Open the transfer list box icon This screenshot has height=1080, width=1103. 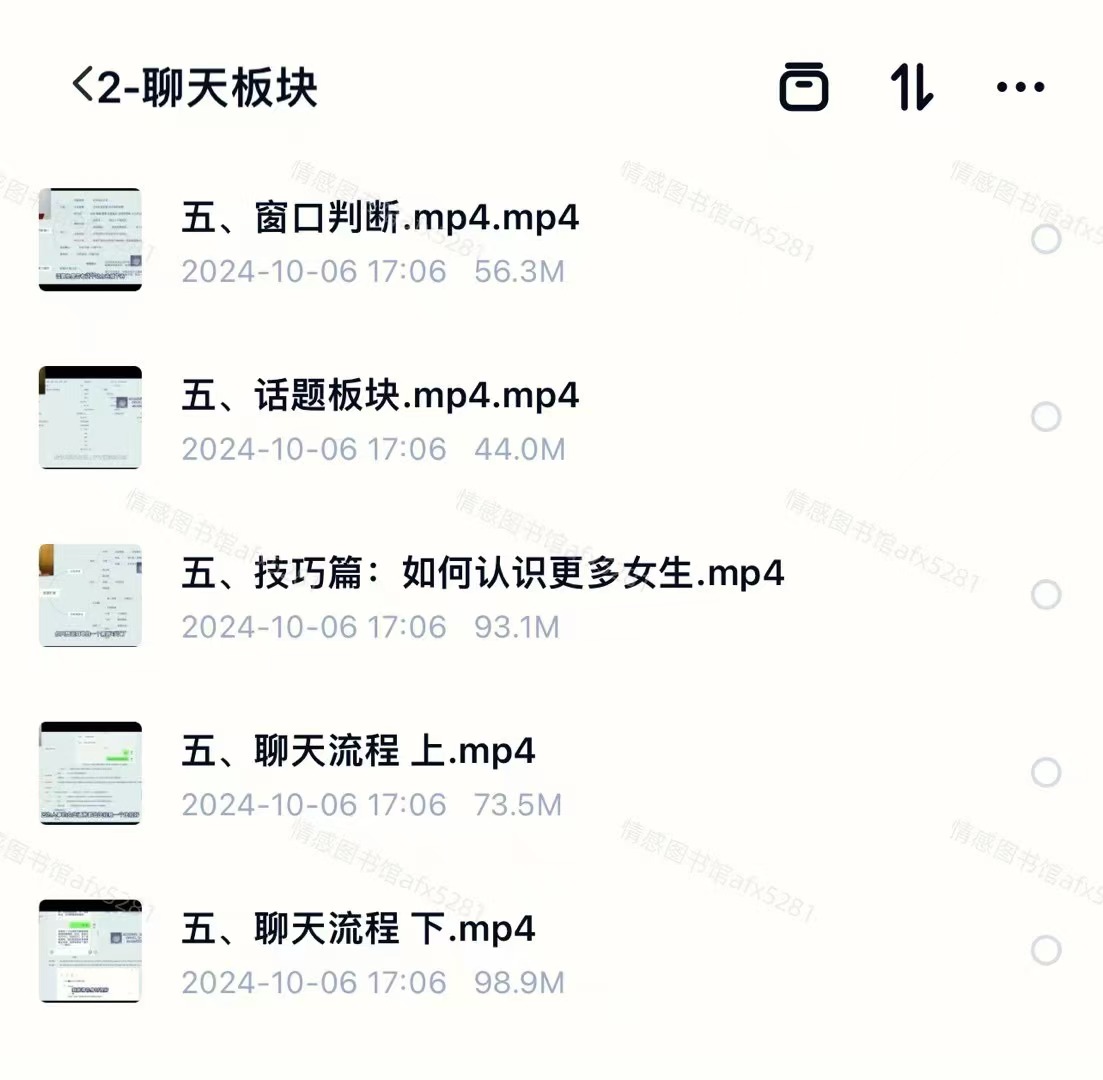[x=804, y=88]
